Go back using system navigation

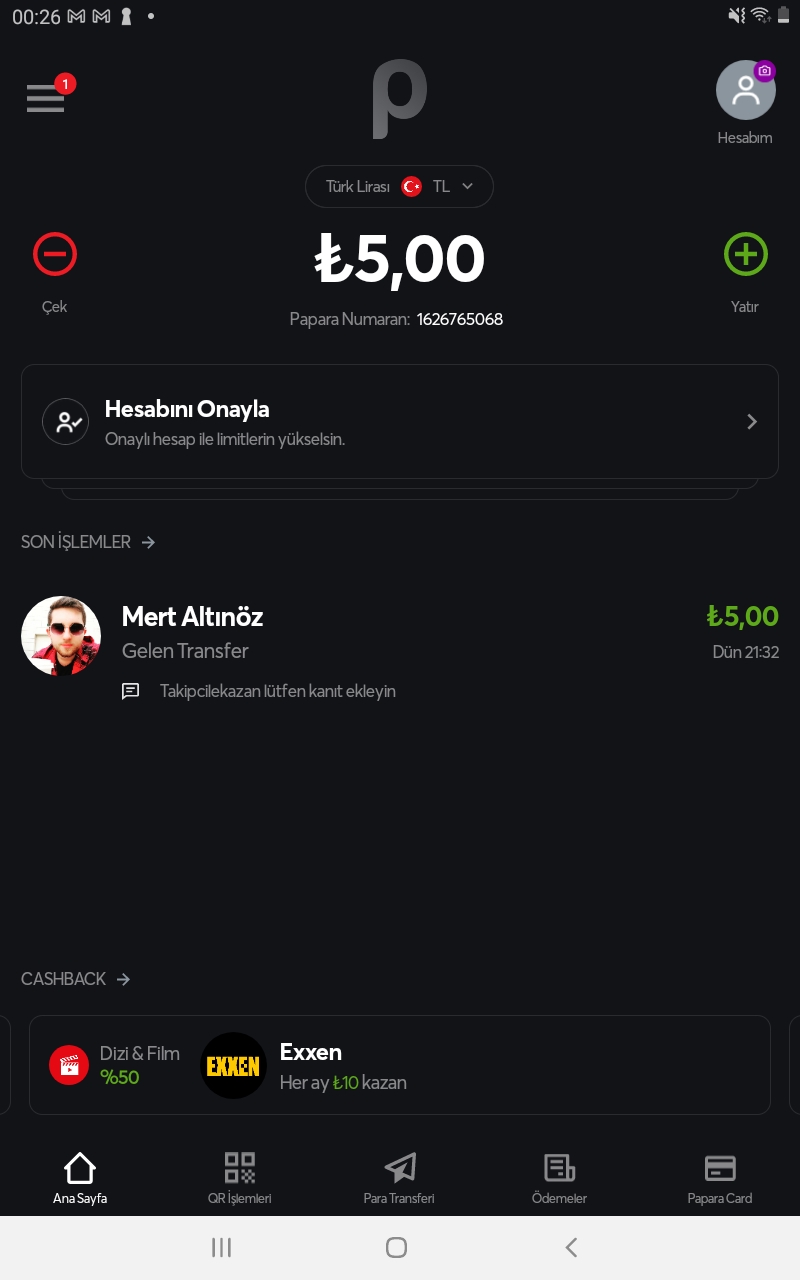coord(571,1247)
